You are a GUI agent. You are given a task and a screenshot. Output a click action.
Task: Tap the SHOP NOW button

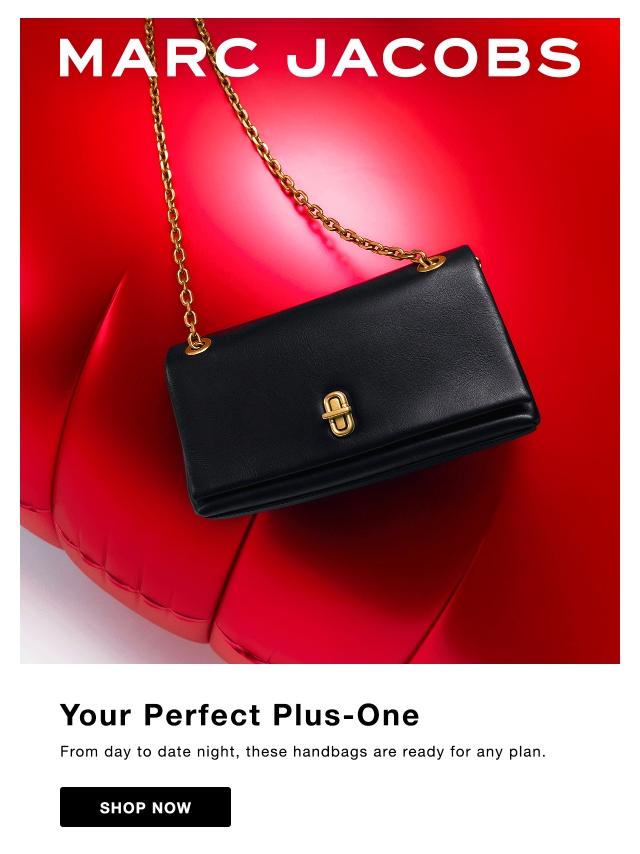tap(145, 807)
